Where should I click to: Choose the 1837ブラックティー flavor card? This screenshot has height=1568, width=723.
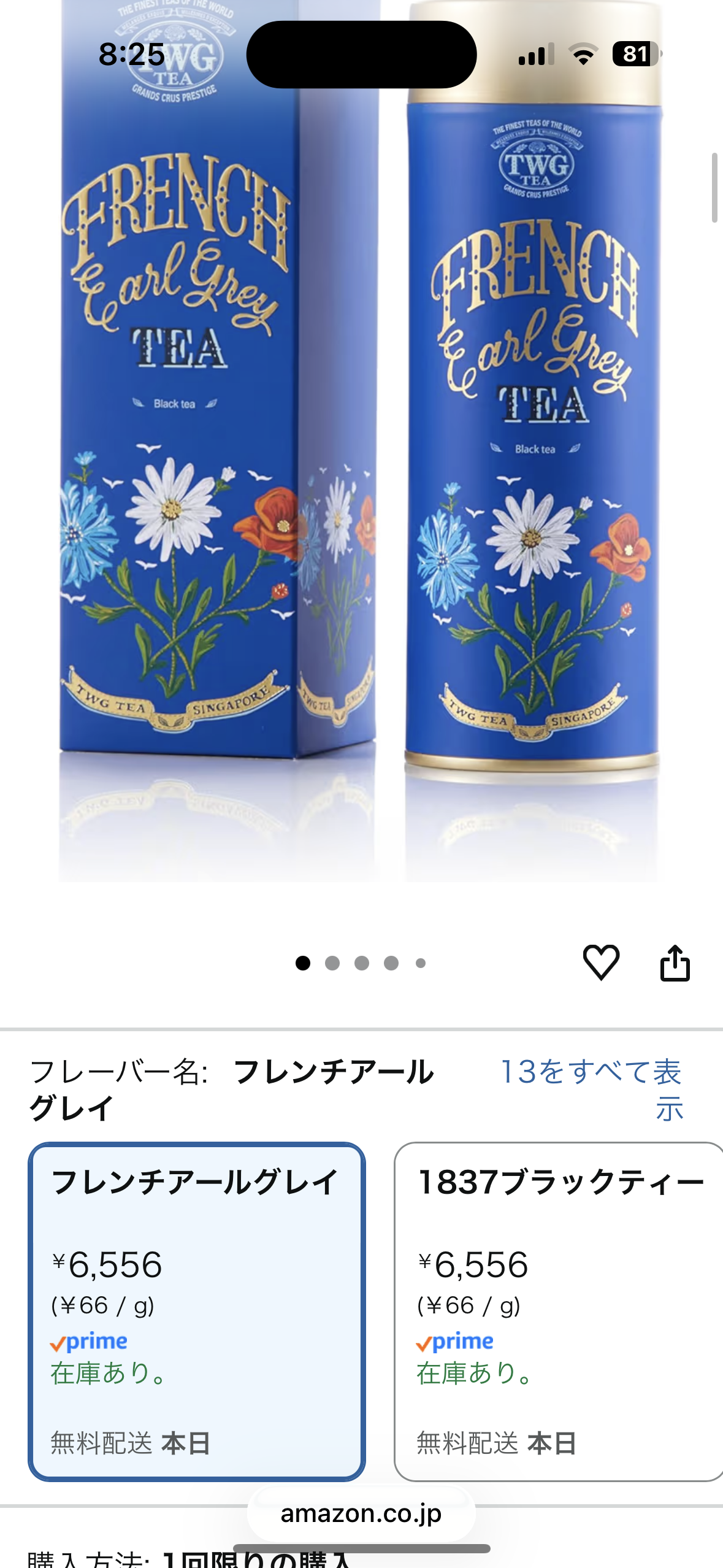point(558,1312)
